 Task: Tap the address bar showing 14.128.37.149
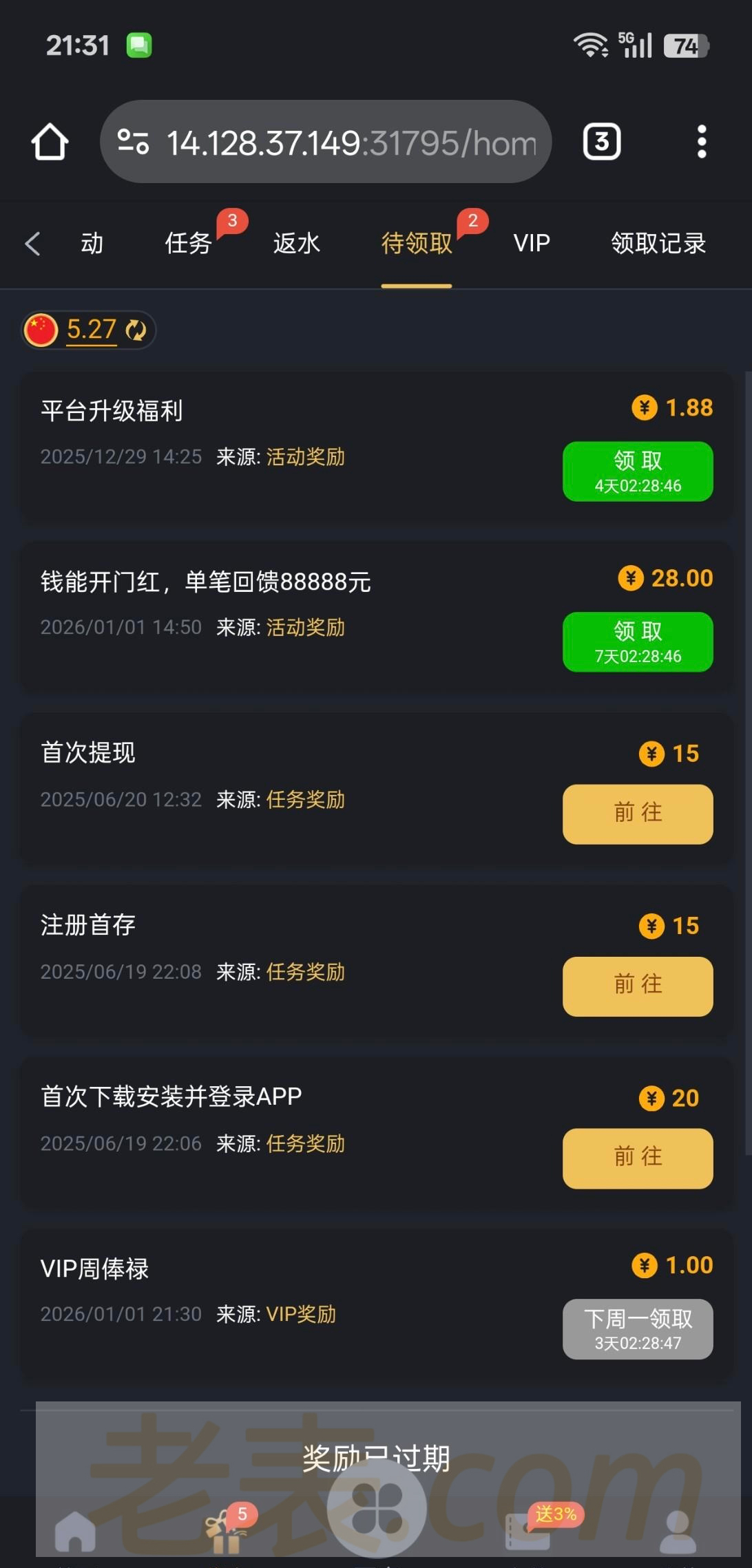tap(326, 142)
